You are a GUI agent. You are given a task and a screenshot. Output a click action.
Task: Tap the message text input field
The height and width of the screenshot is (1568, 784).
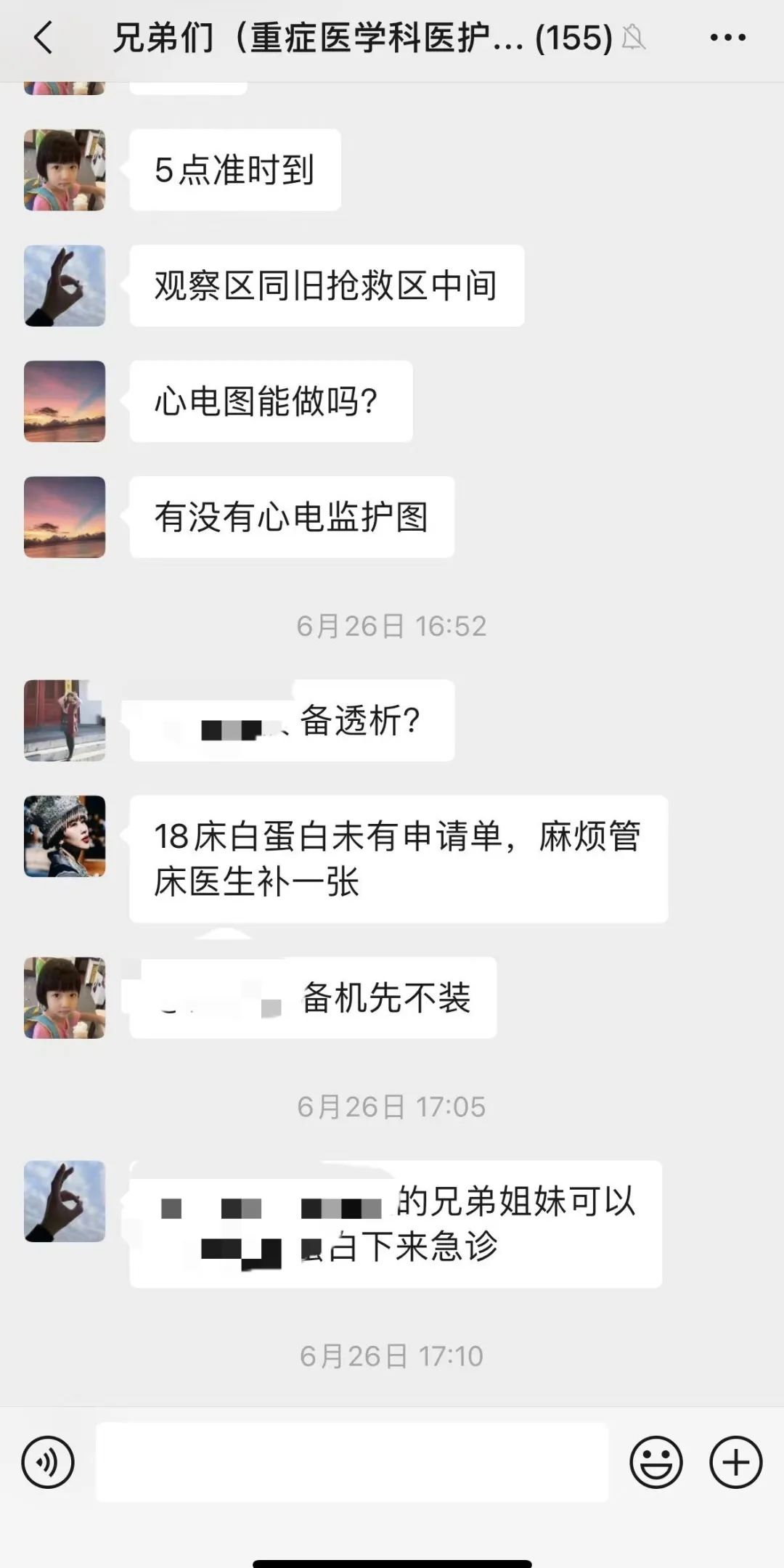(352, 1462)
